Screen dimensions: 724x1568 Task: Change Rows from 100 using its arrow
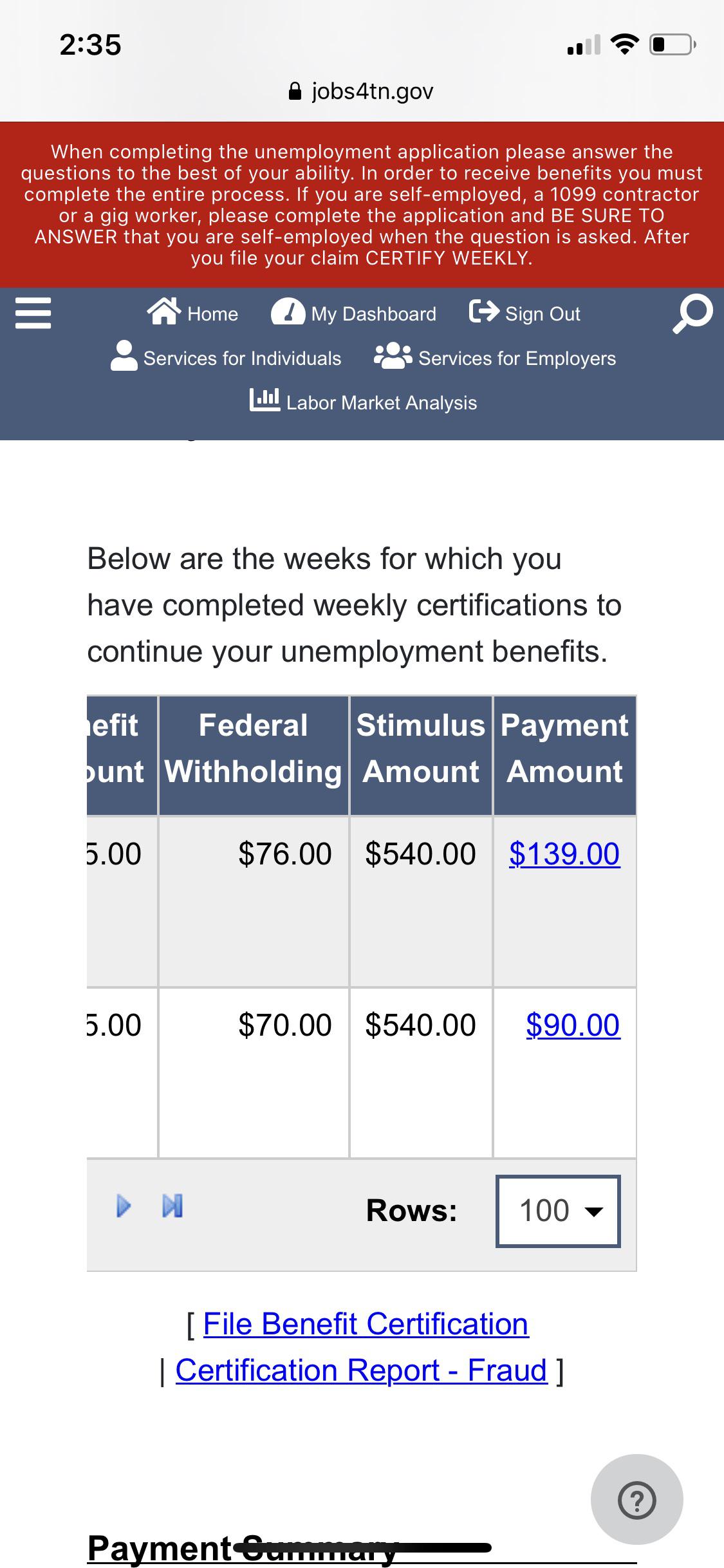click(x=594, y=1210)
